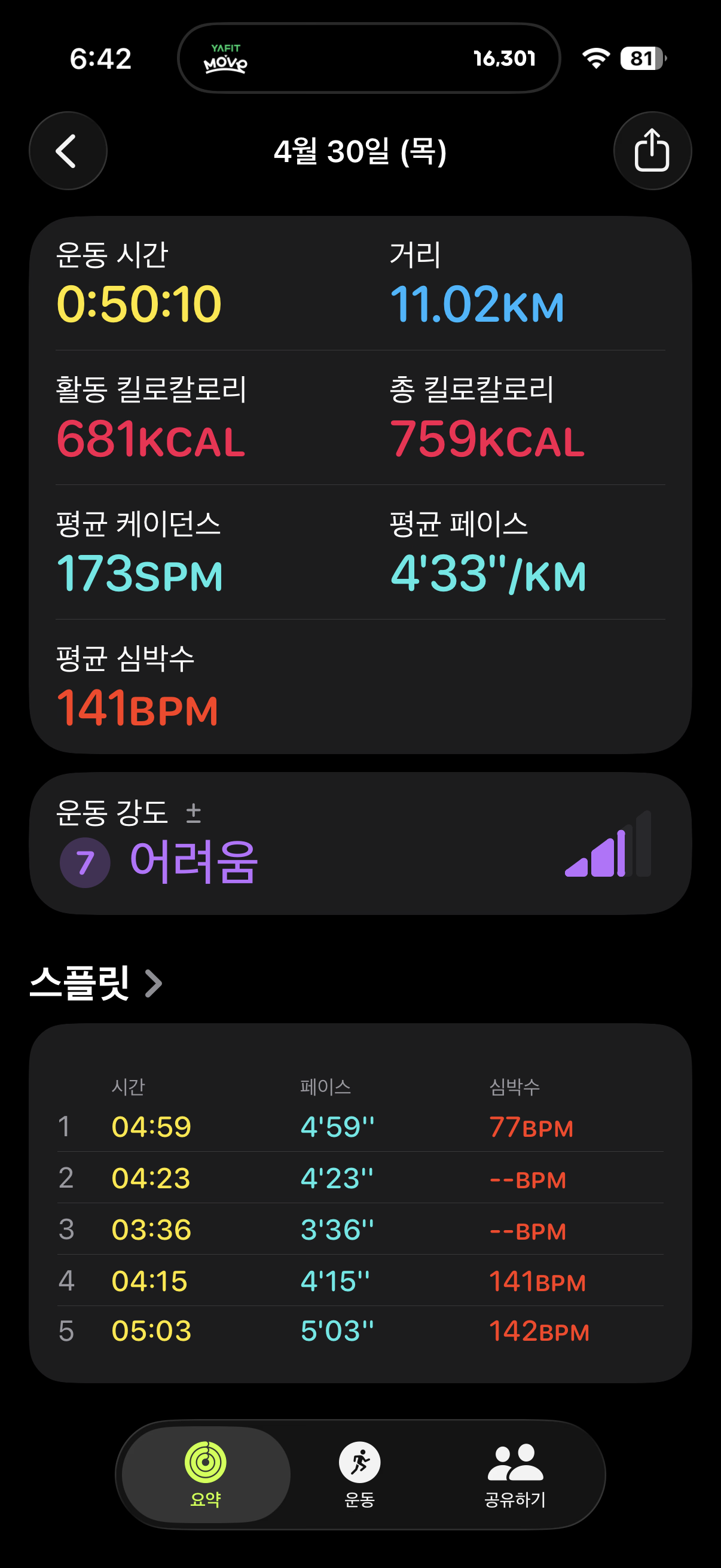
Task: Switch to the 요약 tab
Action: [206, 1474]
